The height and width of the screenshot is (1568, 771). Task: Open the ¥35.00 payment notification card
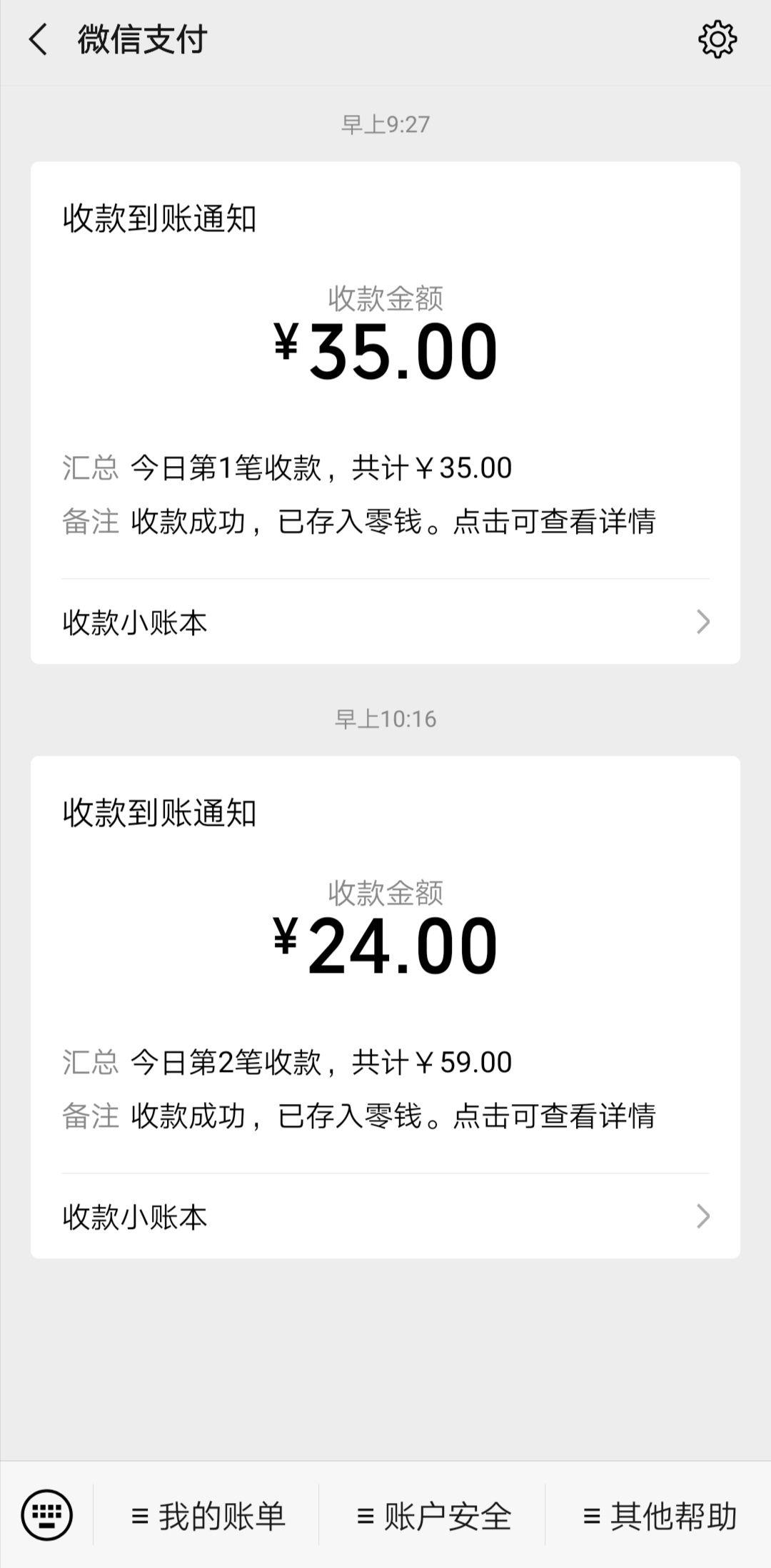pos(385,371)
